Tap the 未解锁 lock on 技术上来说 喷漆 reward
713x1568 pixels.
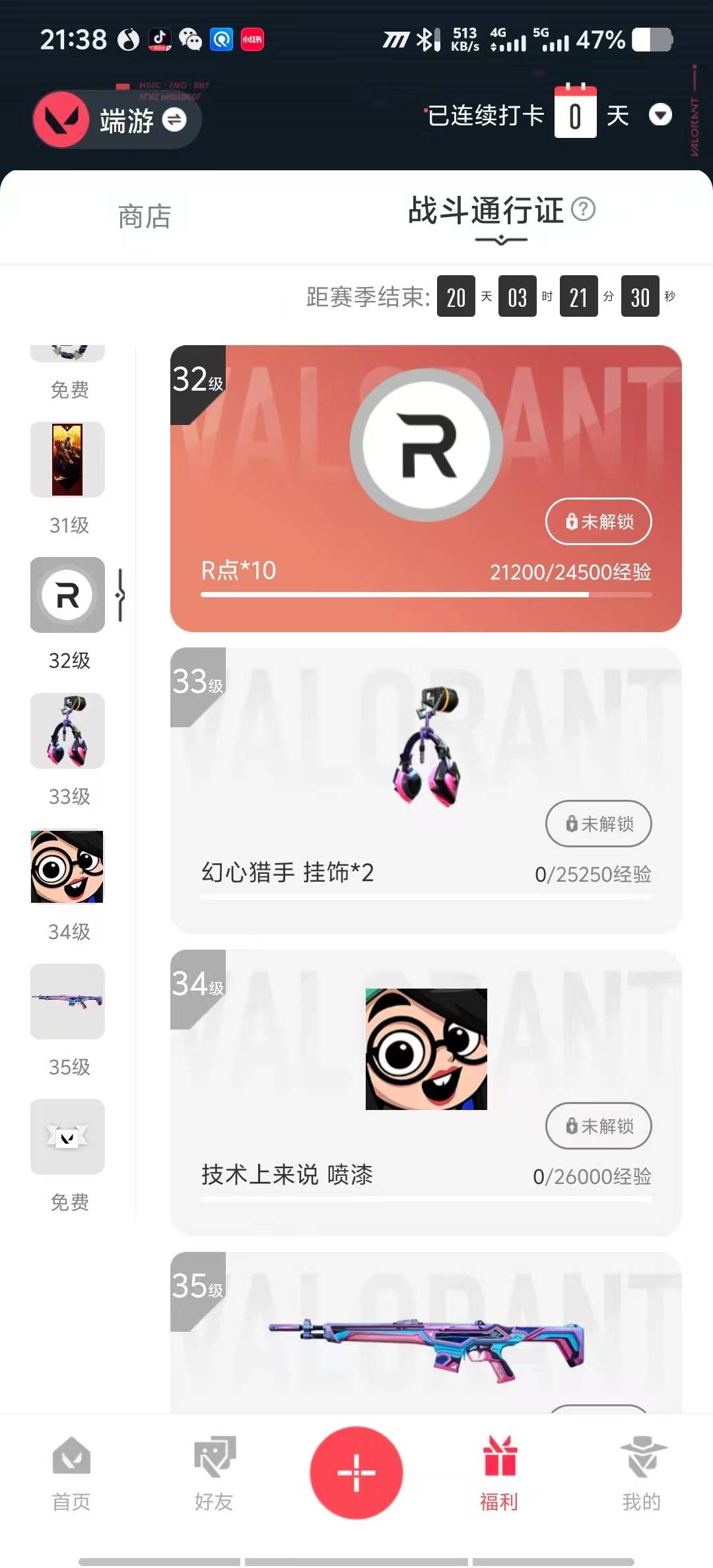coord(598,1127)
